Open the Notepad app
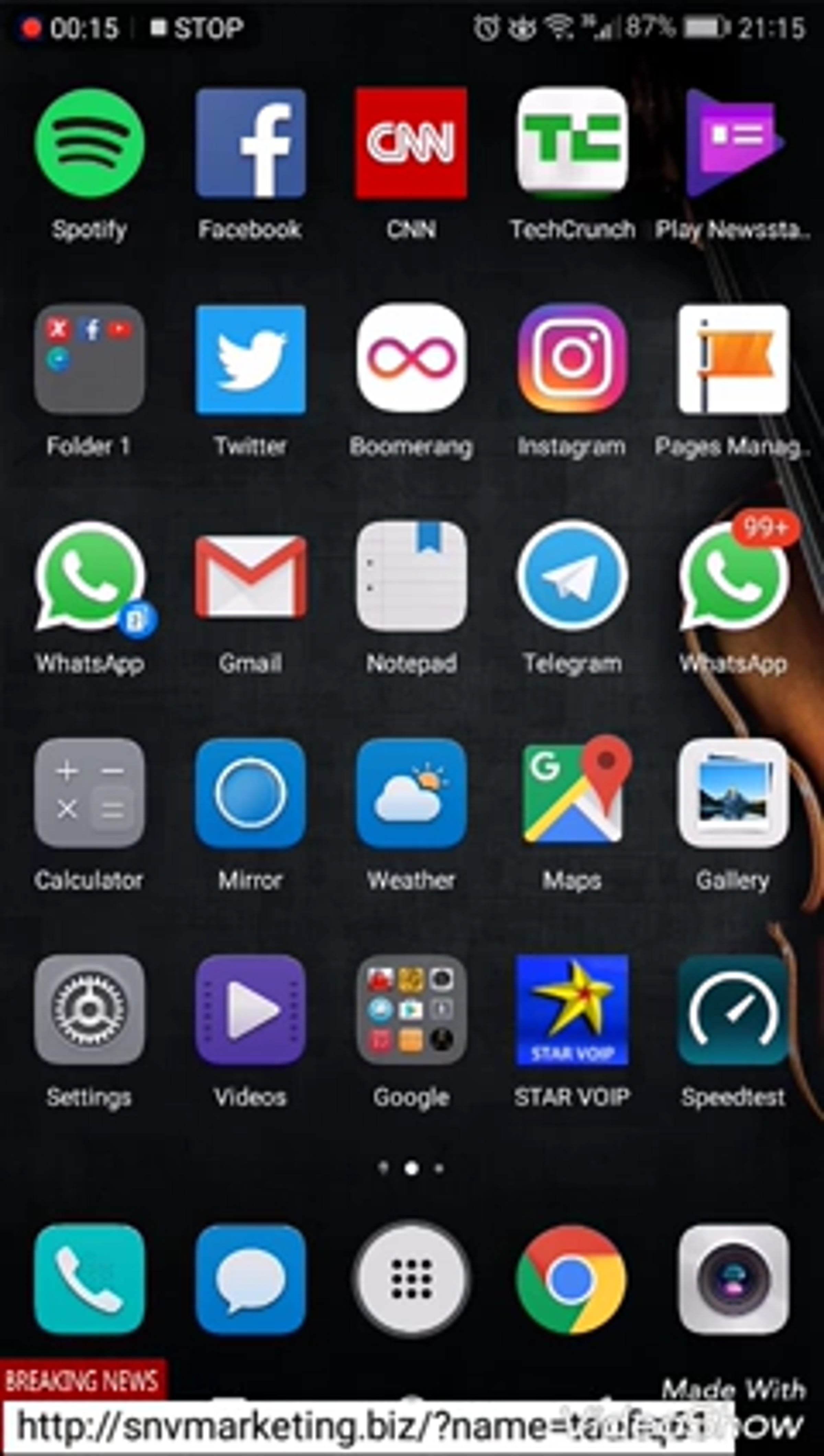 pyautogui.click(x=411, y=577)
